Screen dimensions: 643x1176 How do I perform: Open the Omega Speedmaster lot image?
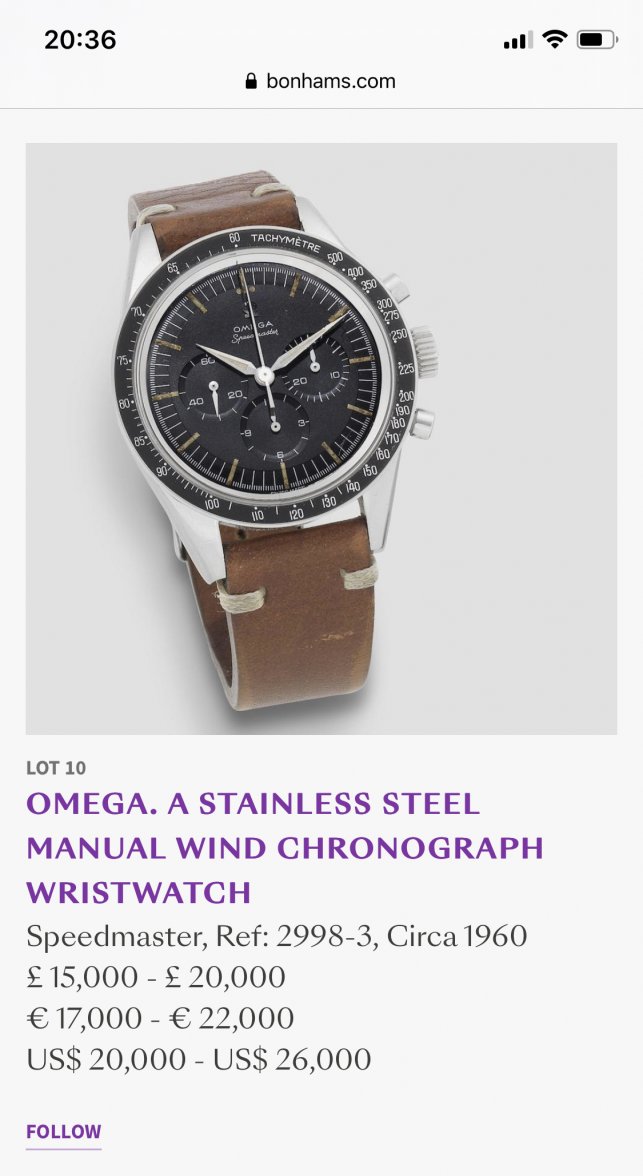[321, 438]
